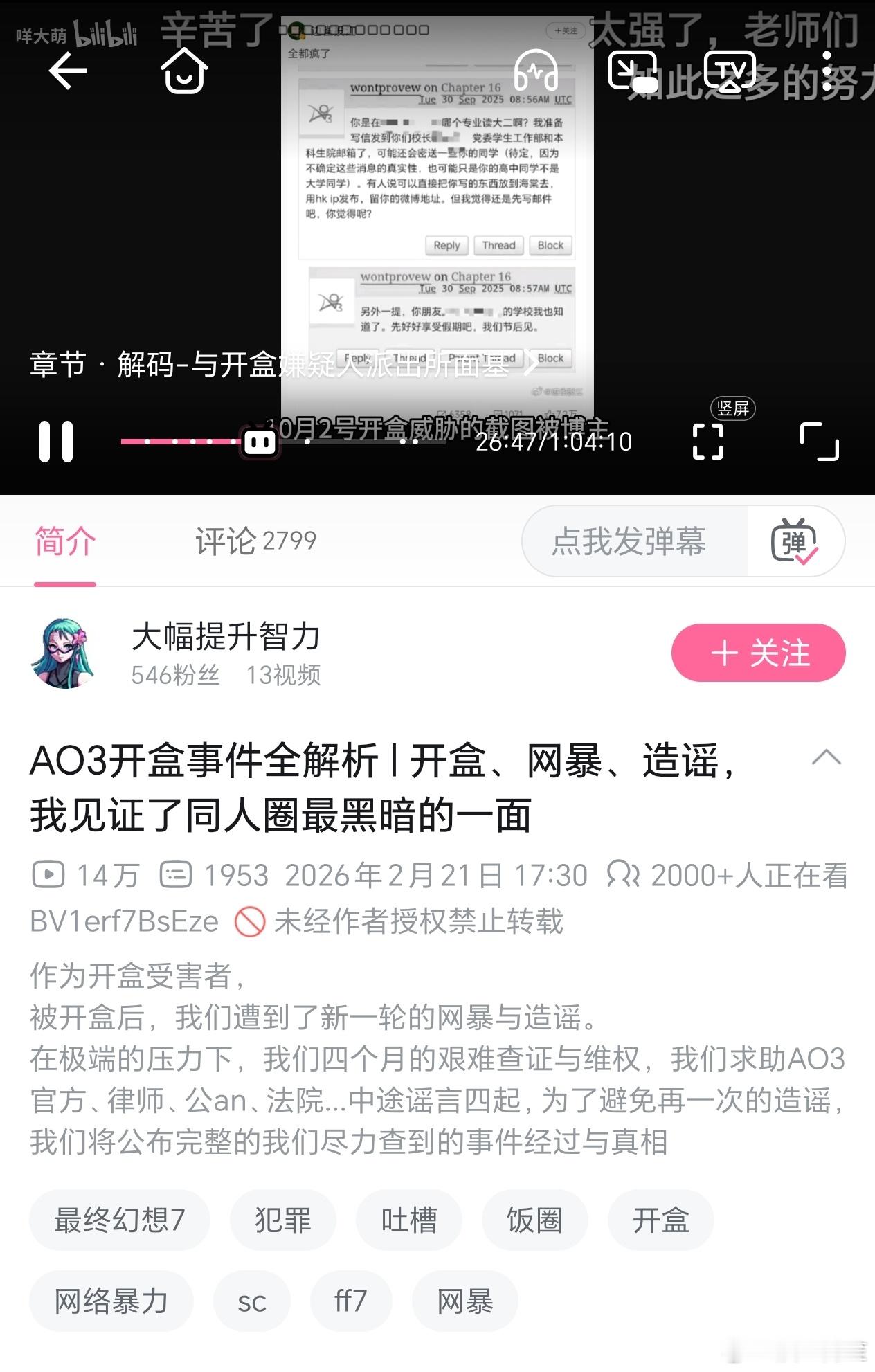Select the 最终幻想7 tag

point(118,1220)
